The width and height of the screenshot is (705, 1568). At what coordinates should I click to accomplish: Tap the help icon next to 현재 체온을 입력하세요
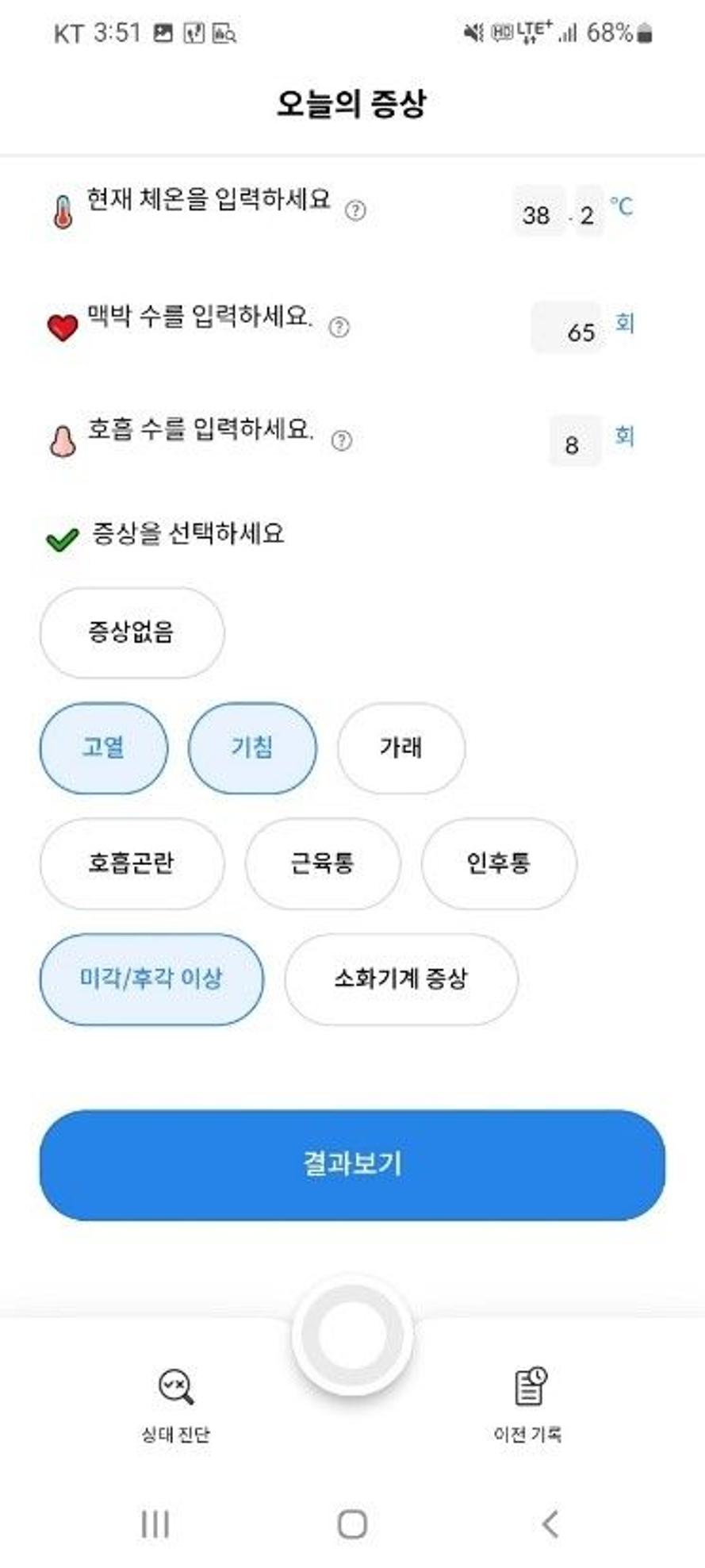tap(355, 210)
